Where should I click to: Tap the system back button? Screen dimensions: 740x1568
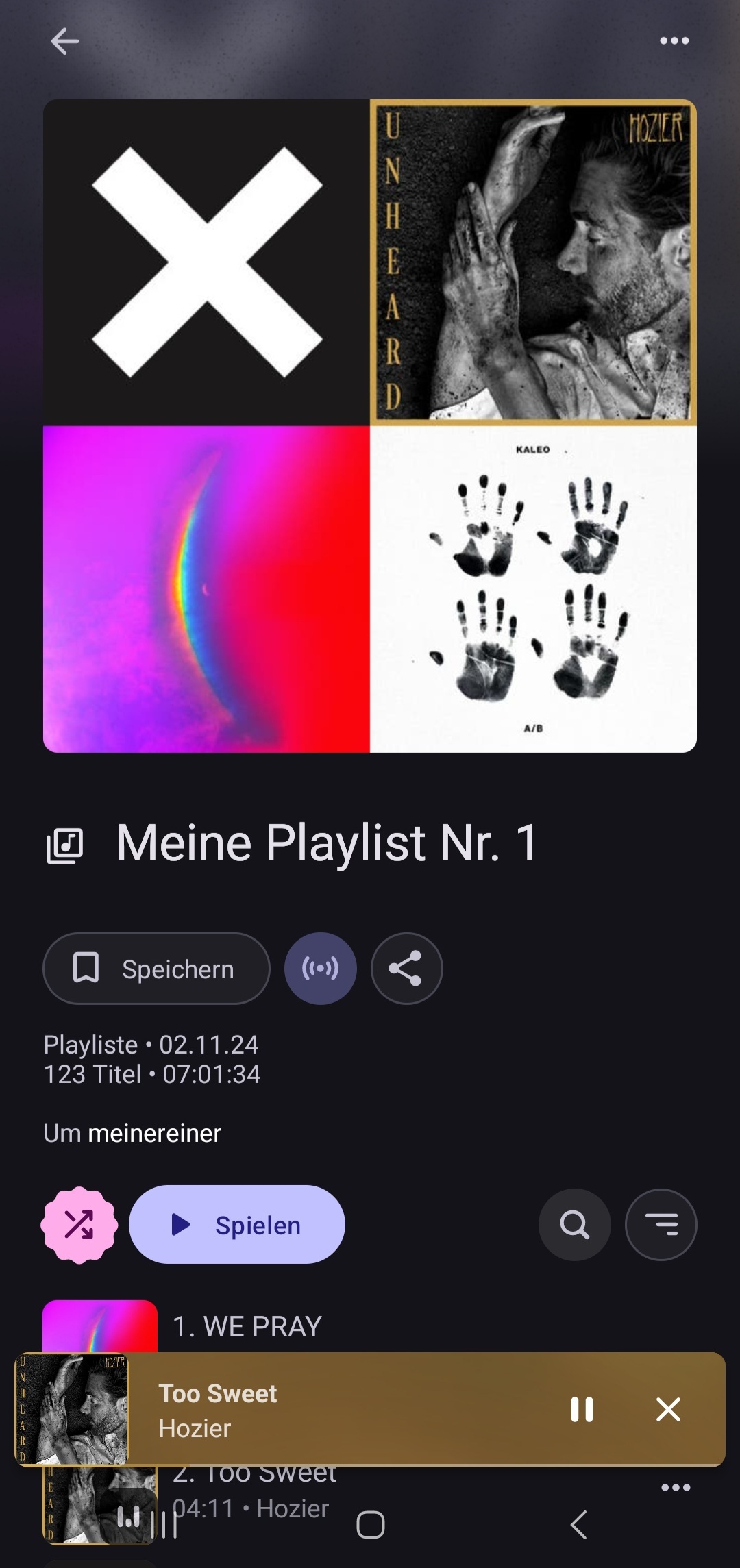[x=579, y=1525]
